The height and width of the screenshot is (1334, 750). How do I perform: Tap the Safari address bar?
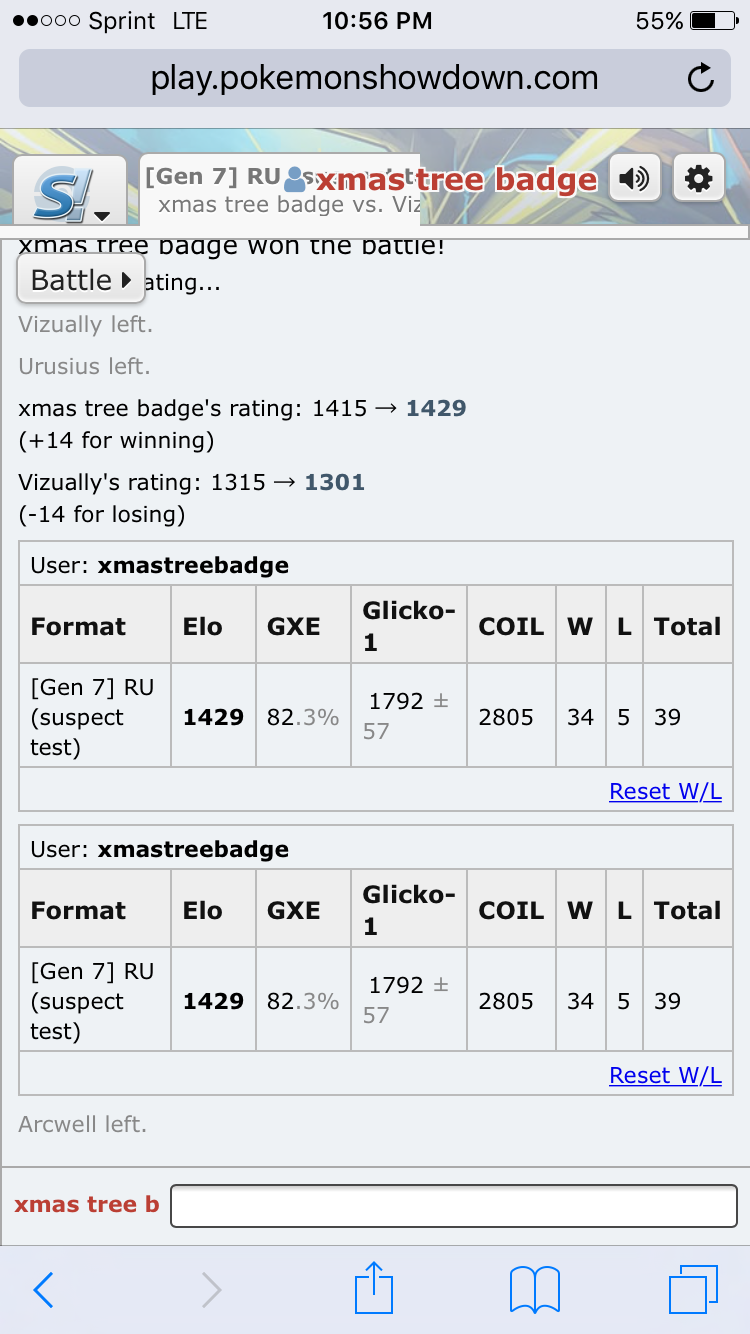375,78
